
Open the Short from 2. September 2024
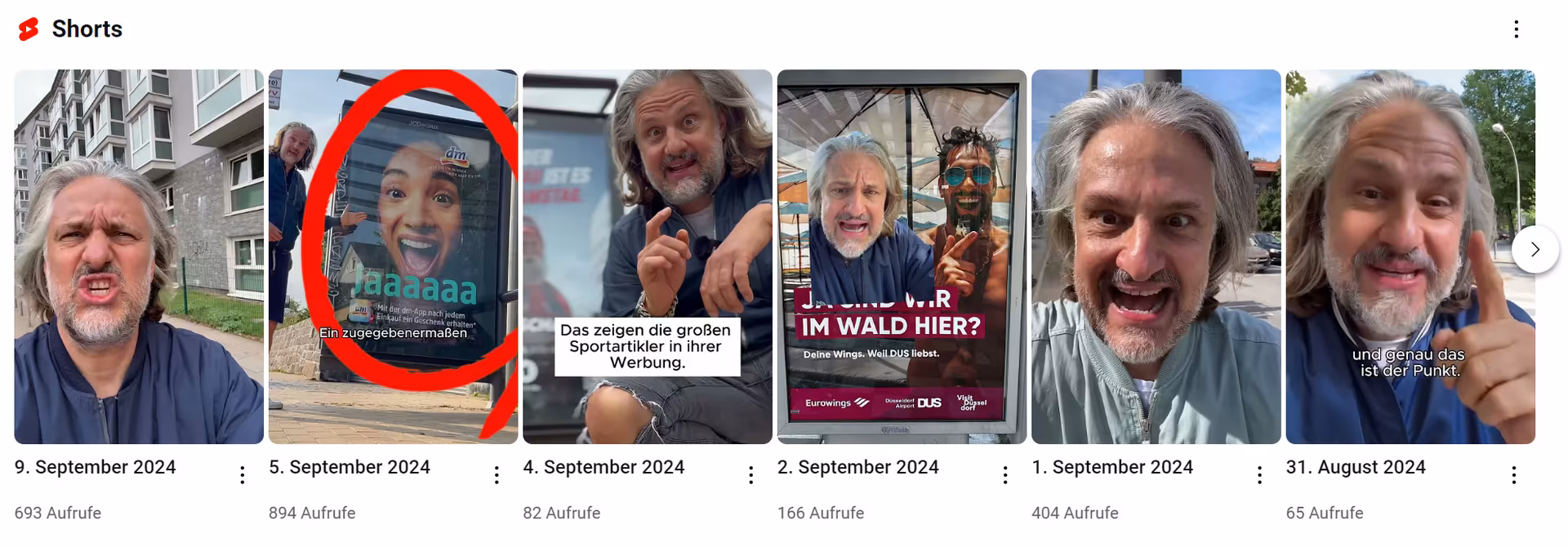902,256
